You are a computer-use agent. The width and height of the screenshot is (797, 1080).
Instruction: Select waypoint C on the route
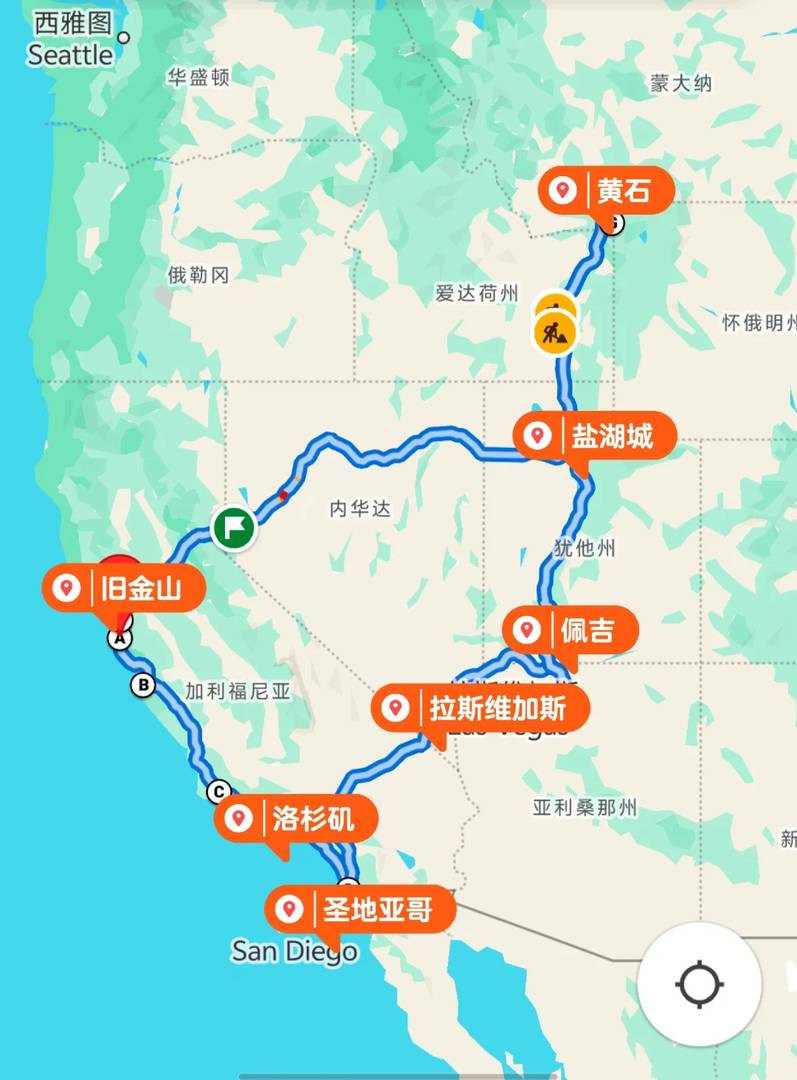click(218, 792)
